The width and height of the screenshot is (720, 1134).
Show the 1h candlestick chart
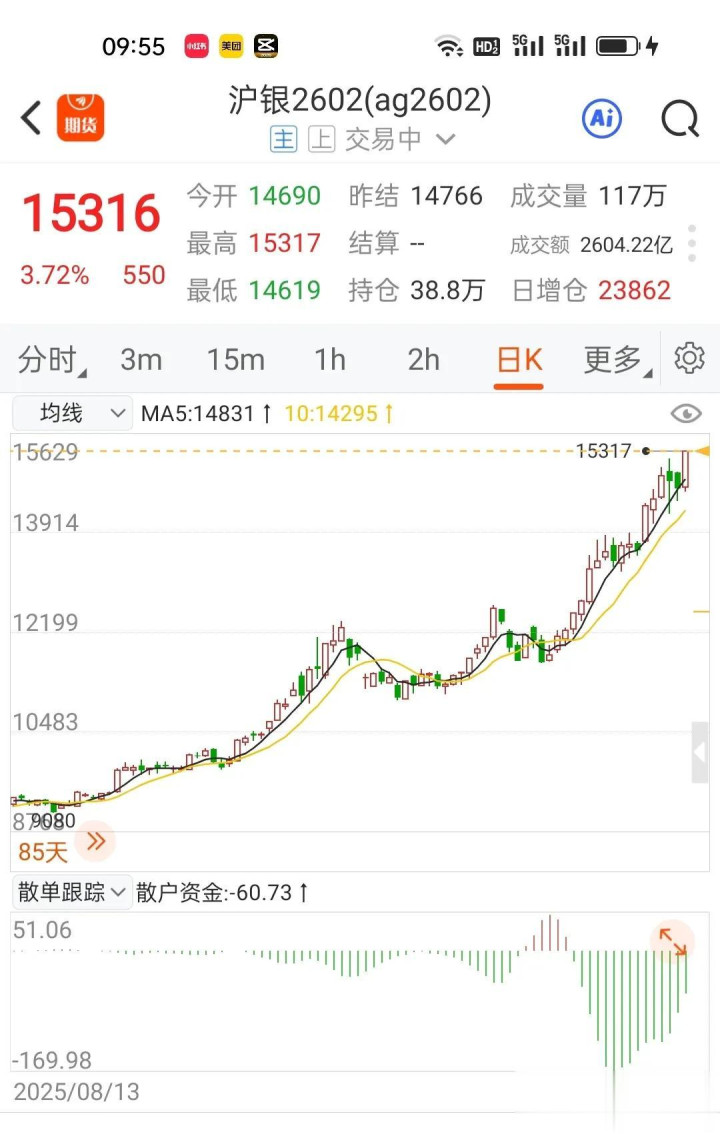pos(330,360)
